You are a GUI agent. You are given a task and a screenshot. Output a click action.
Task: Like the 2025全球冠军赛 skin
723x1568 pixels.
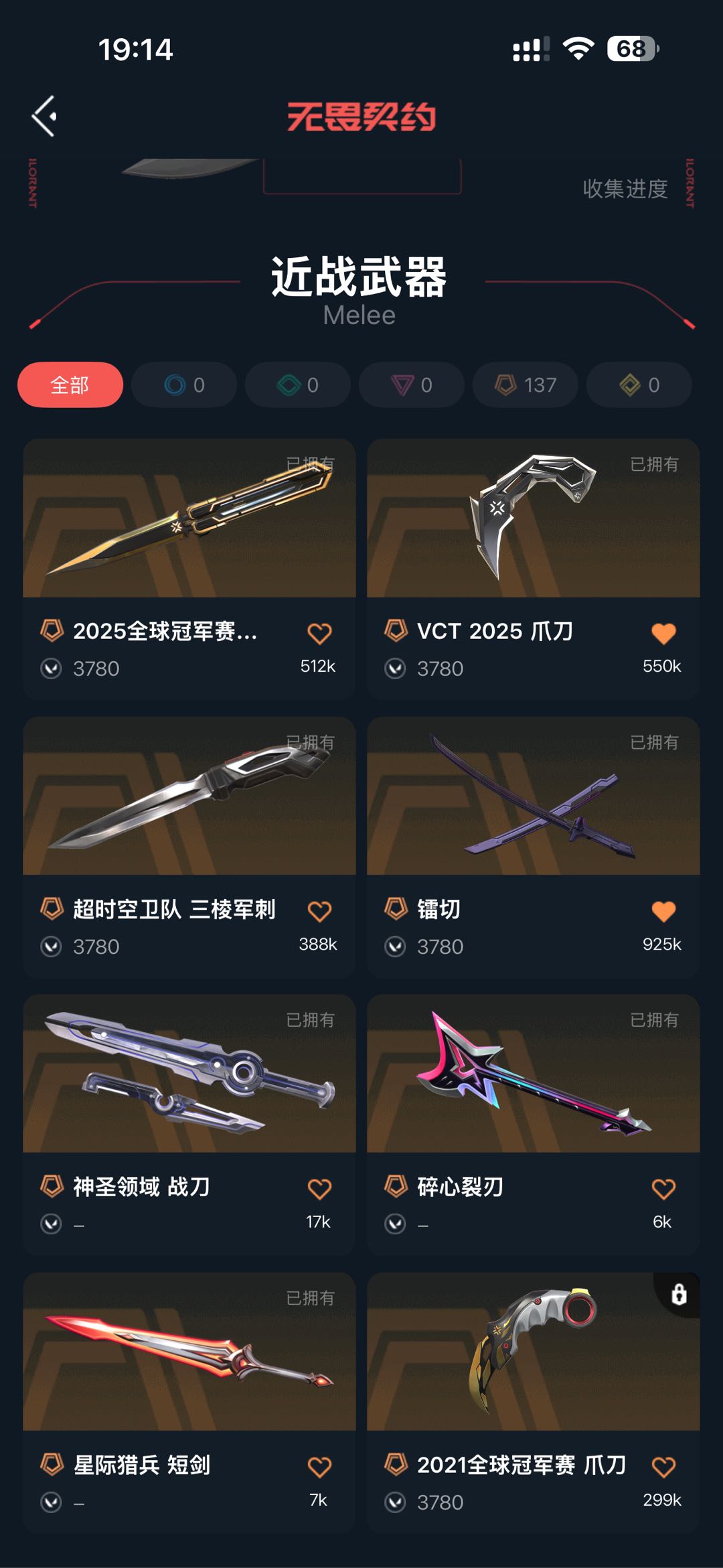click(319, 633)
